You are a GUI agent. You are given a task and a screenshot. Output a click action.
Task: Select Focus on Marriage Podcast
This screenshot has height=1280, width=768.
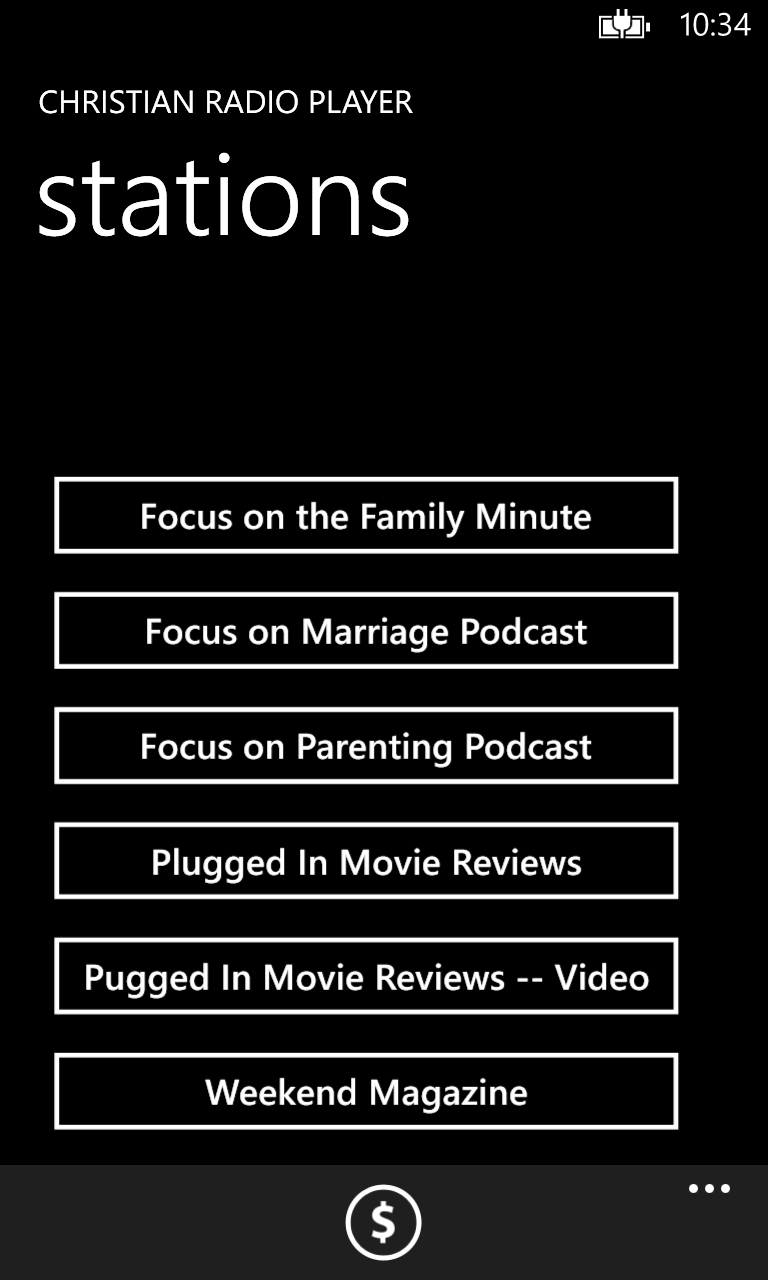pyautogui.click(x=366, y=631)
